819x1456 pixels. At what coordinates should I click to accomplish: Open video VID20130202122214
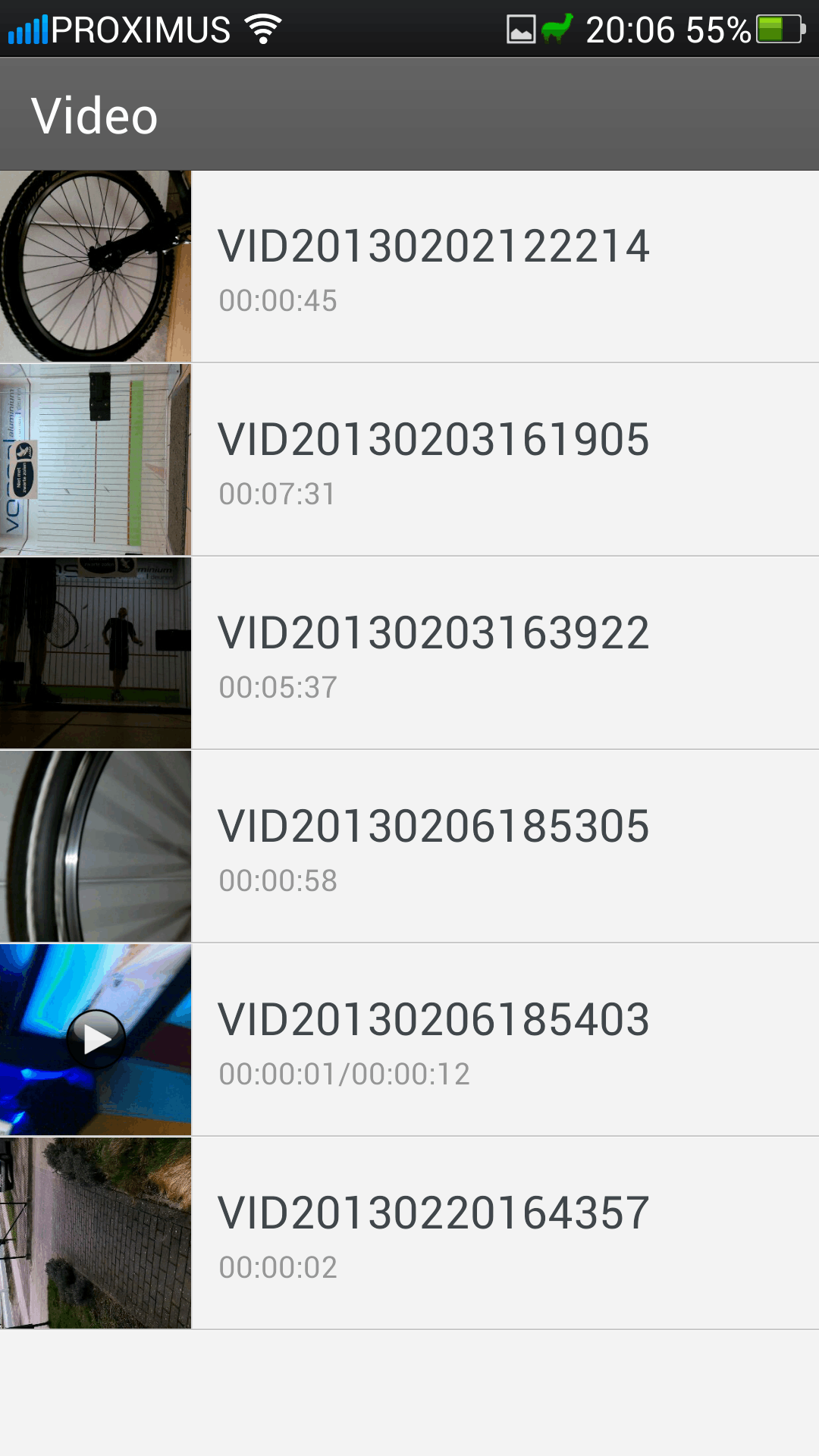(432, 265)
